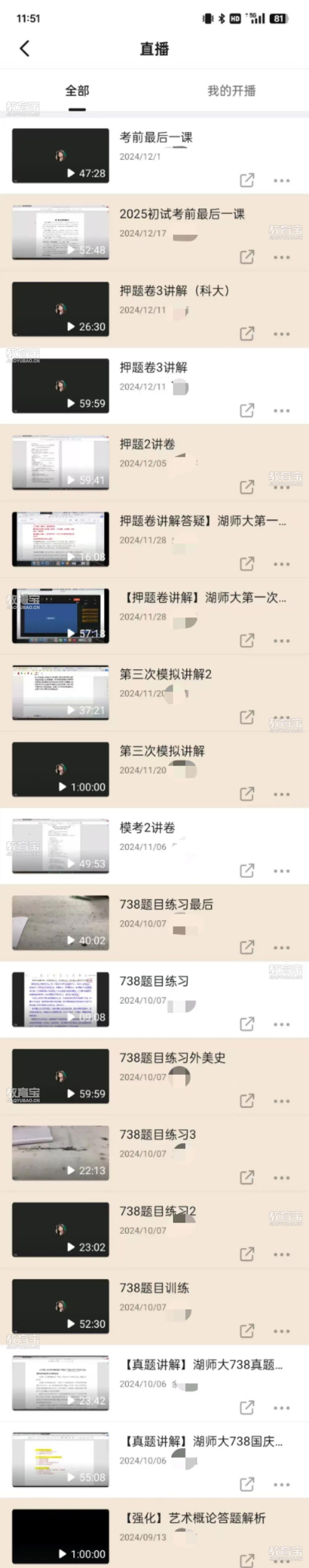Share 押题卷3讲解（科大）
Viewport: 309px width, 1568px height.
(247, 333)
